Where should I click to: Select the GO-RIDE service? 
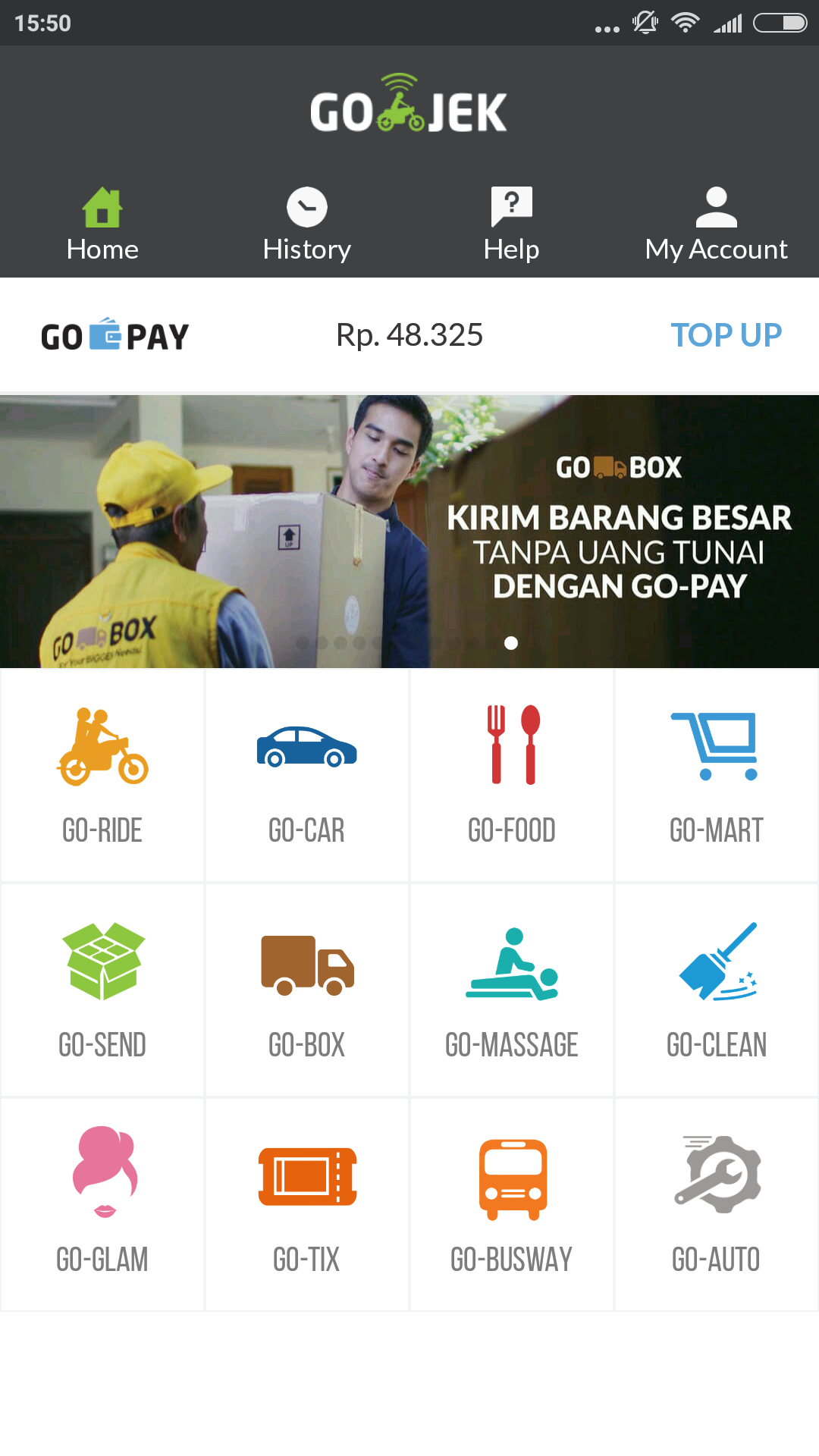pyautogui.click(x=102, y=775)
